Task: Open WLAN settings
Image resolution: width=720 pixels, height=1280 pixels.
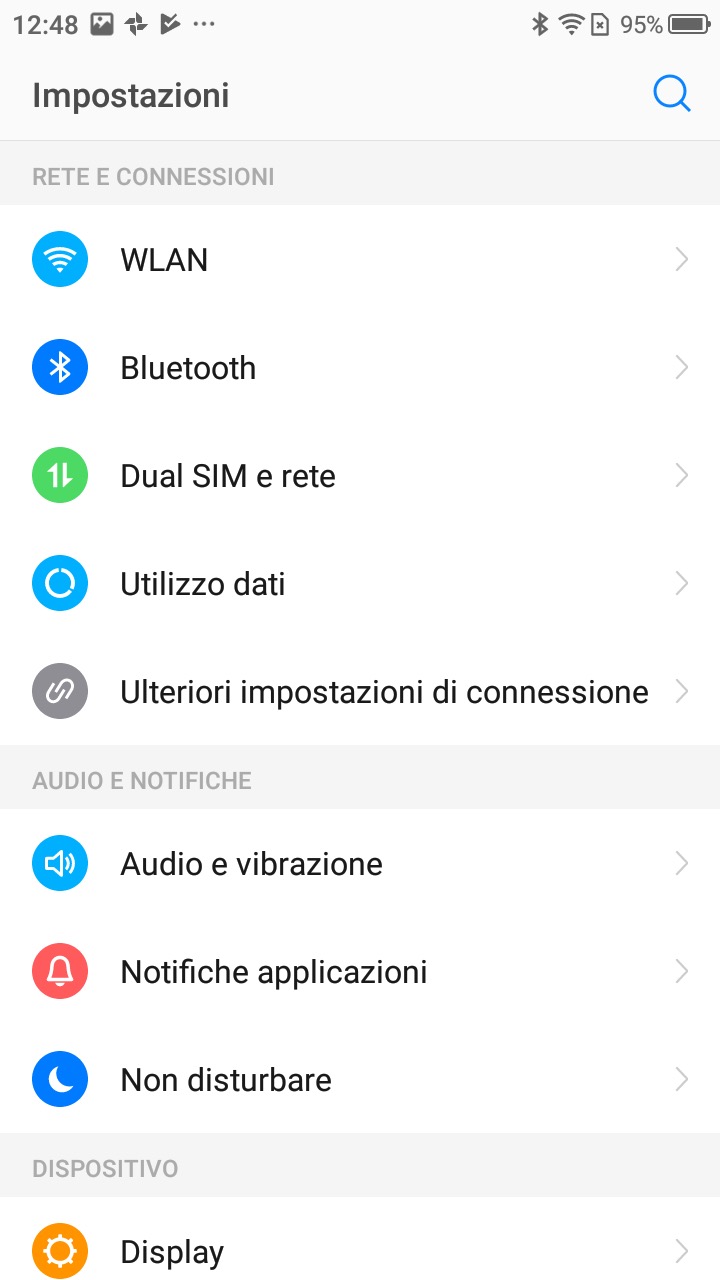Action: [x=360, y=260]
